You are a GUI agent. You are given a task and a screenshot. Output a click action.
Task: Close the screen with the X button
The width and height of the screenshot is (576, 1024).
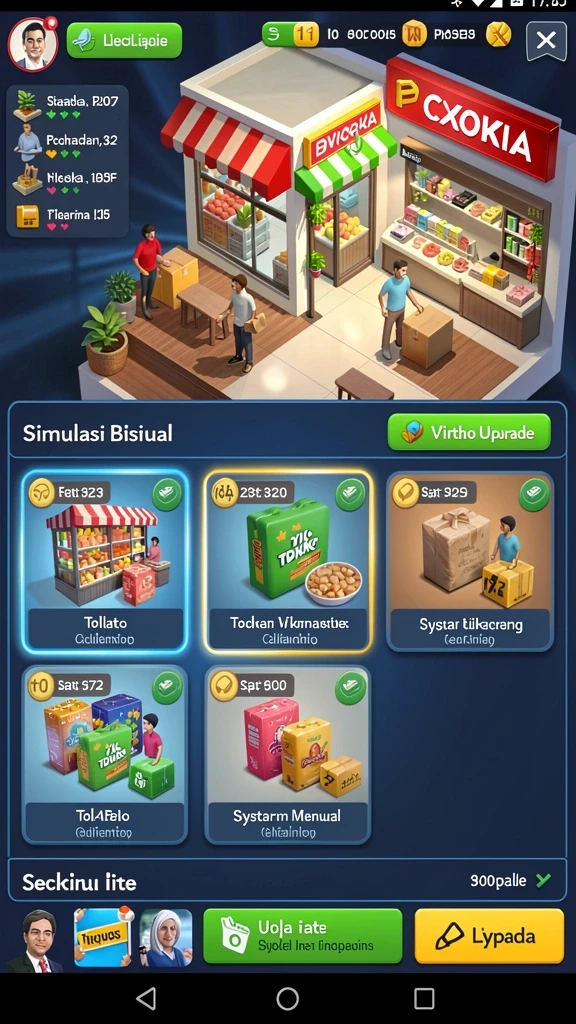tap(546, 40)
